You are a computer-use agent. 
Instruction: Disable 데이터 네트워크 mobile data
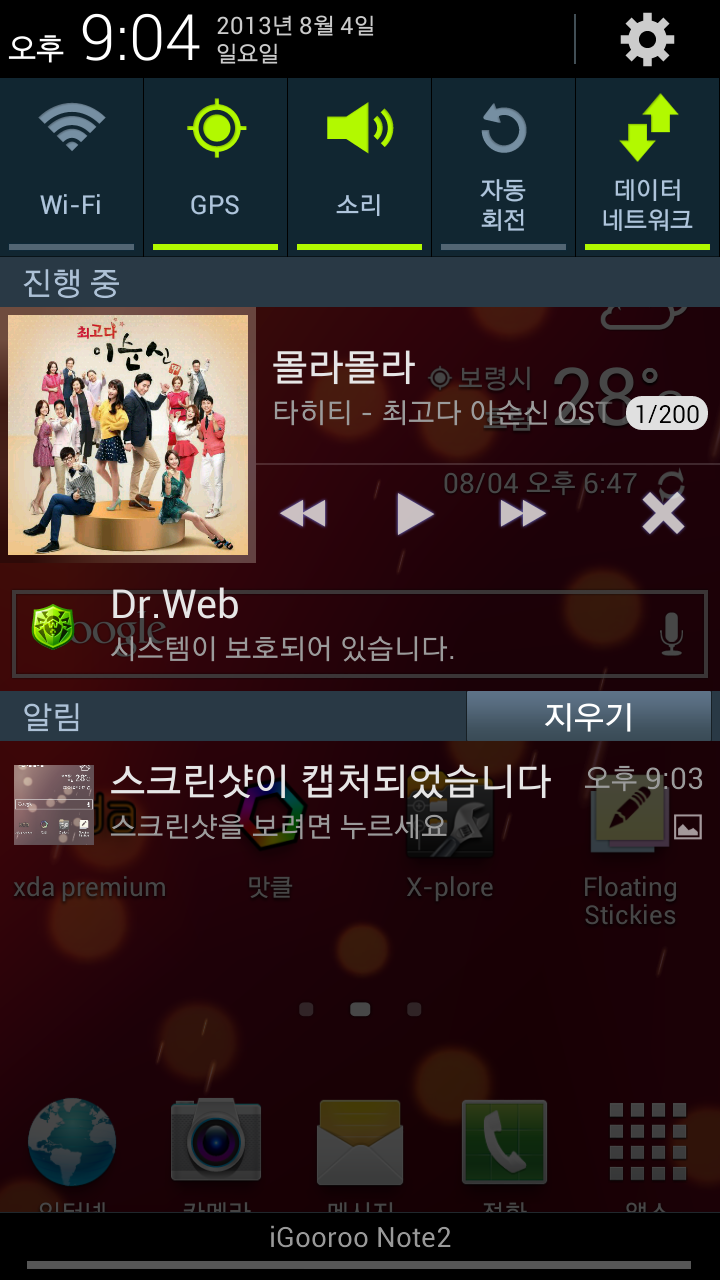coord(647,165)
